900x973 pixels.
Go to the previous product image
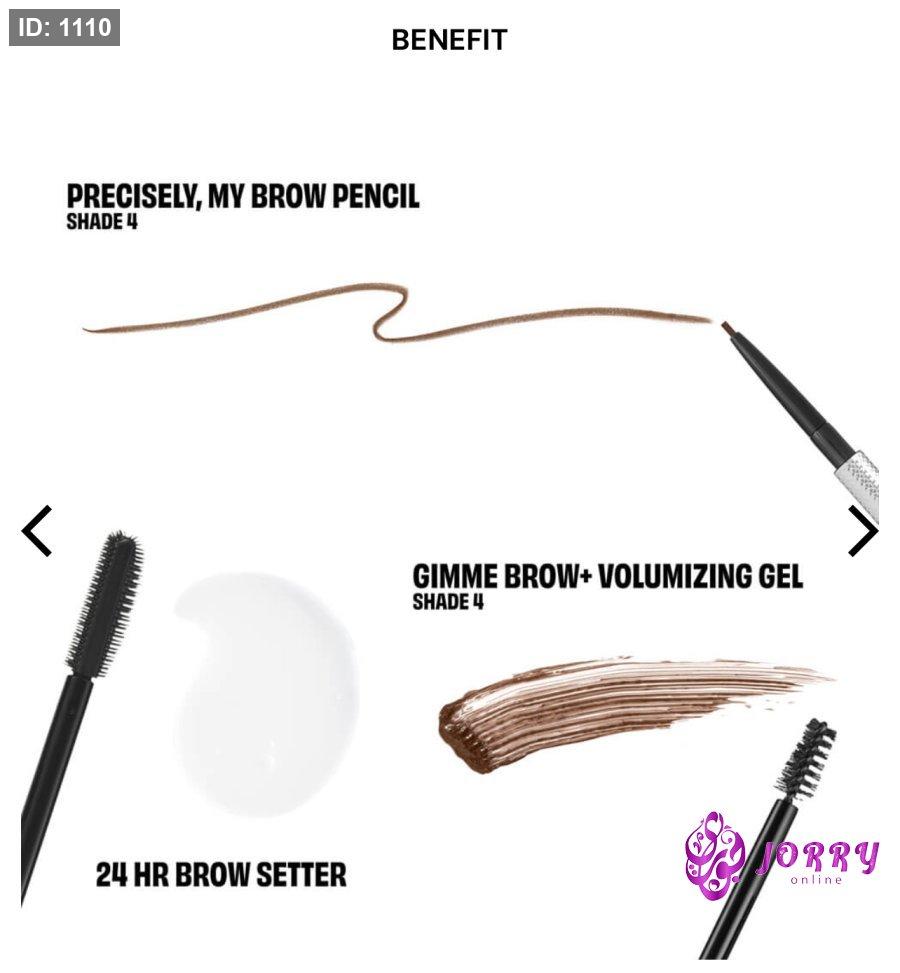tap(37, 531)
